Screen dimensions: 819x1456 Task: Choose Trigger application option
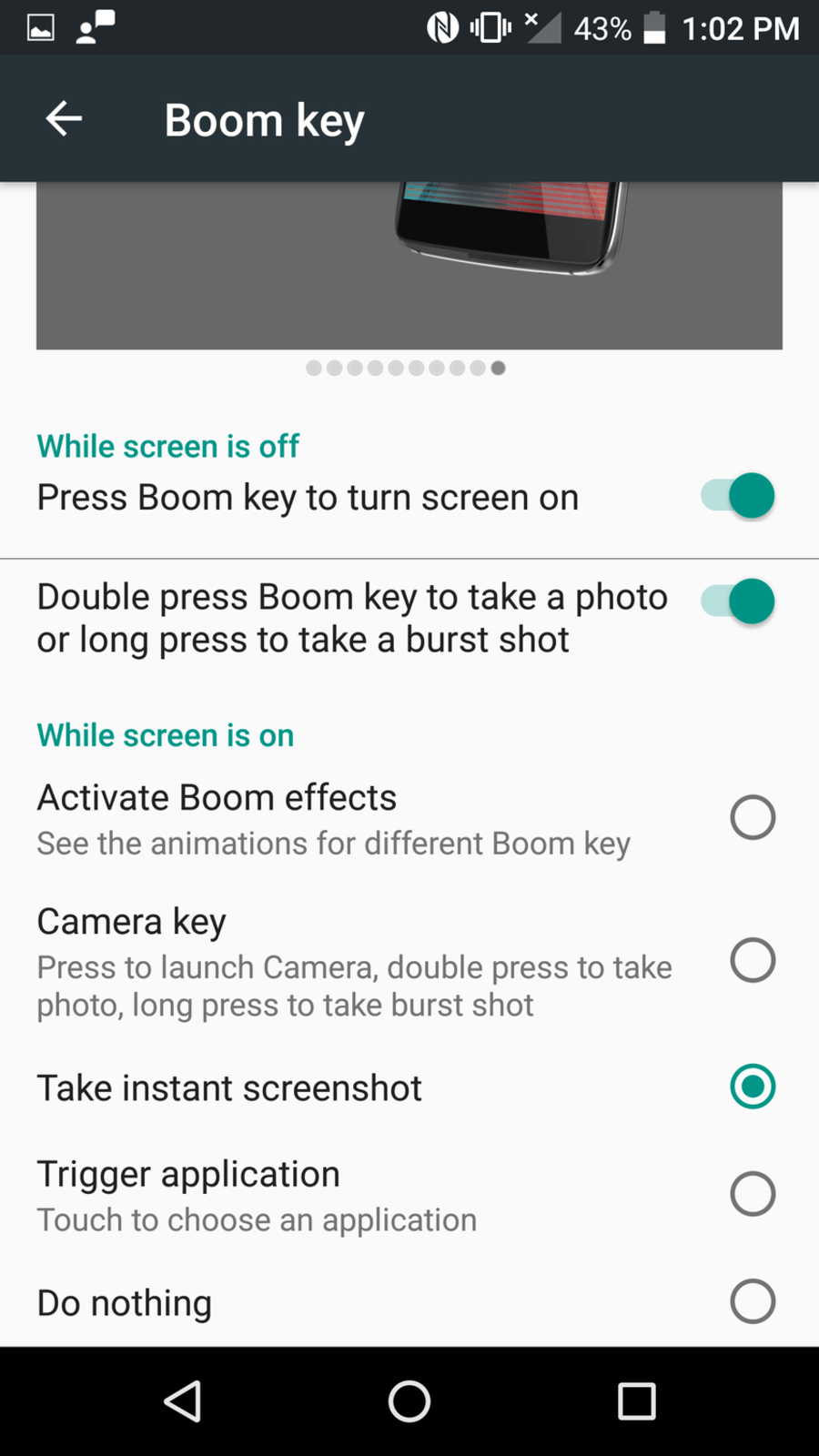click(753, 1194)
